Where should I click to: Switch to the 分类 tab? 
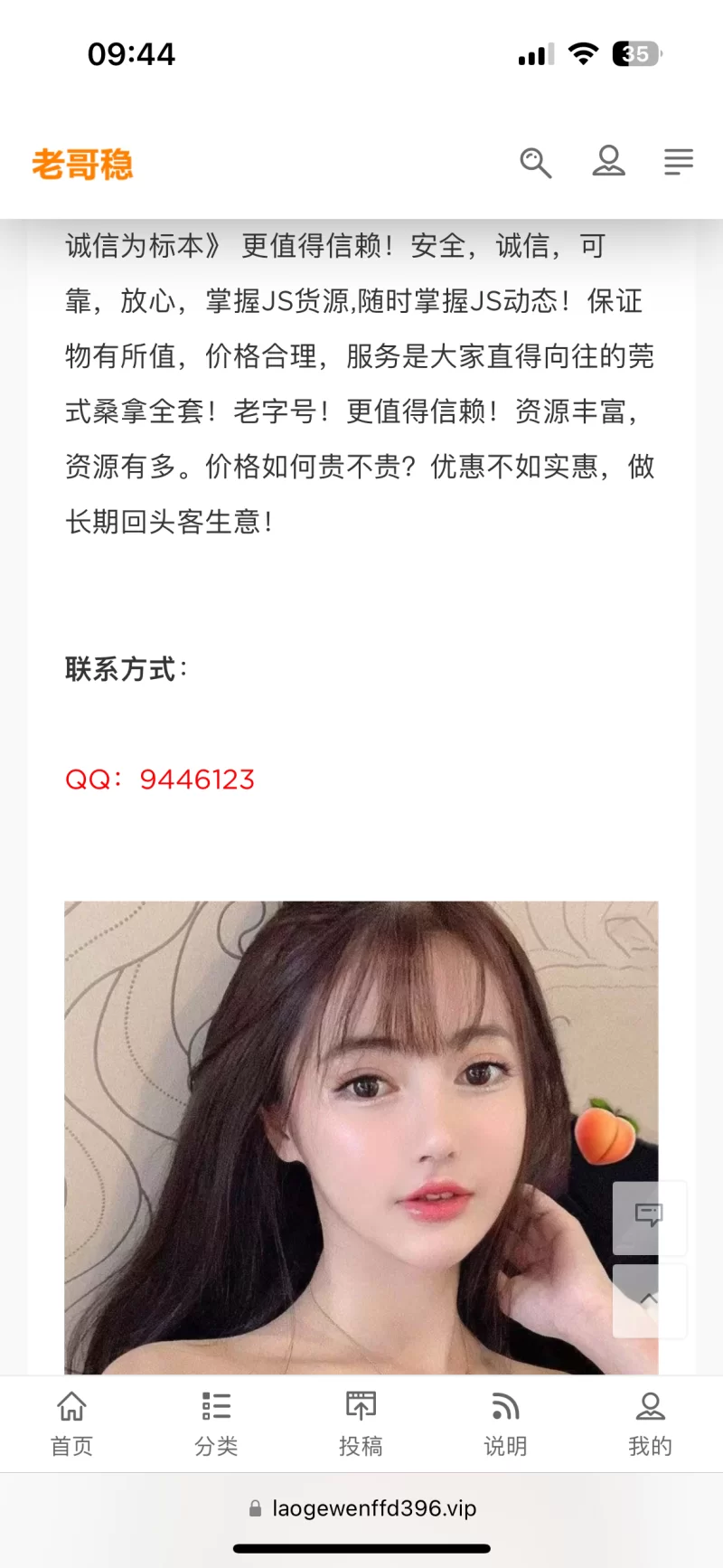coord(216,1423)
